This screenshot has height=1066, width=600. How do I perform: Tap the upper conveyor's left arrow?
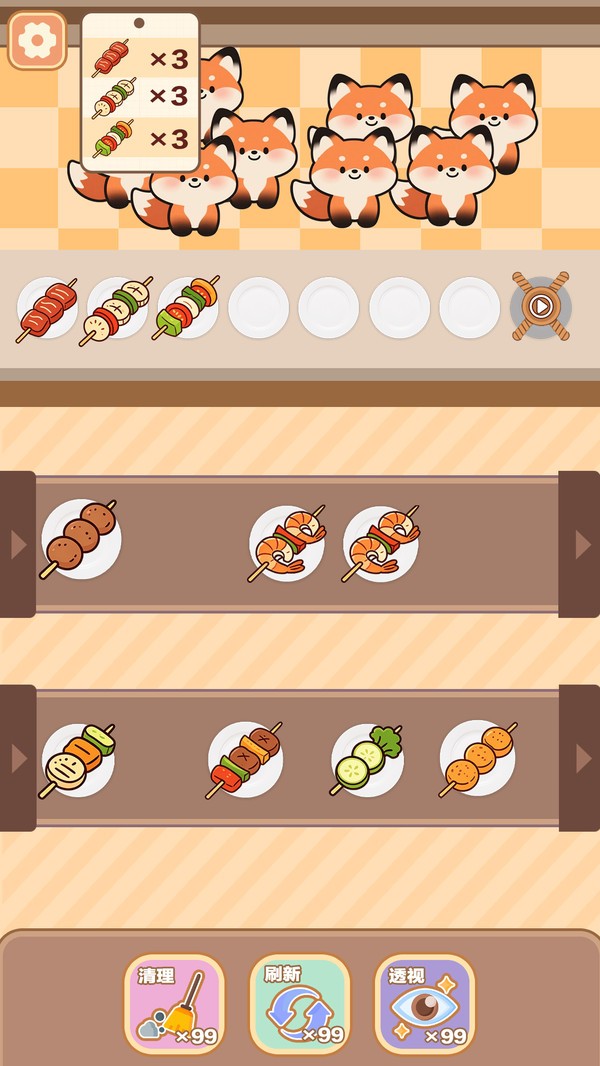click(x=18, y=545)
